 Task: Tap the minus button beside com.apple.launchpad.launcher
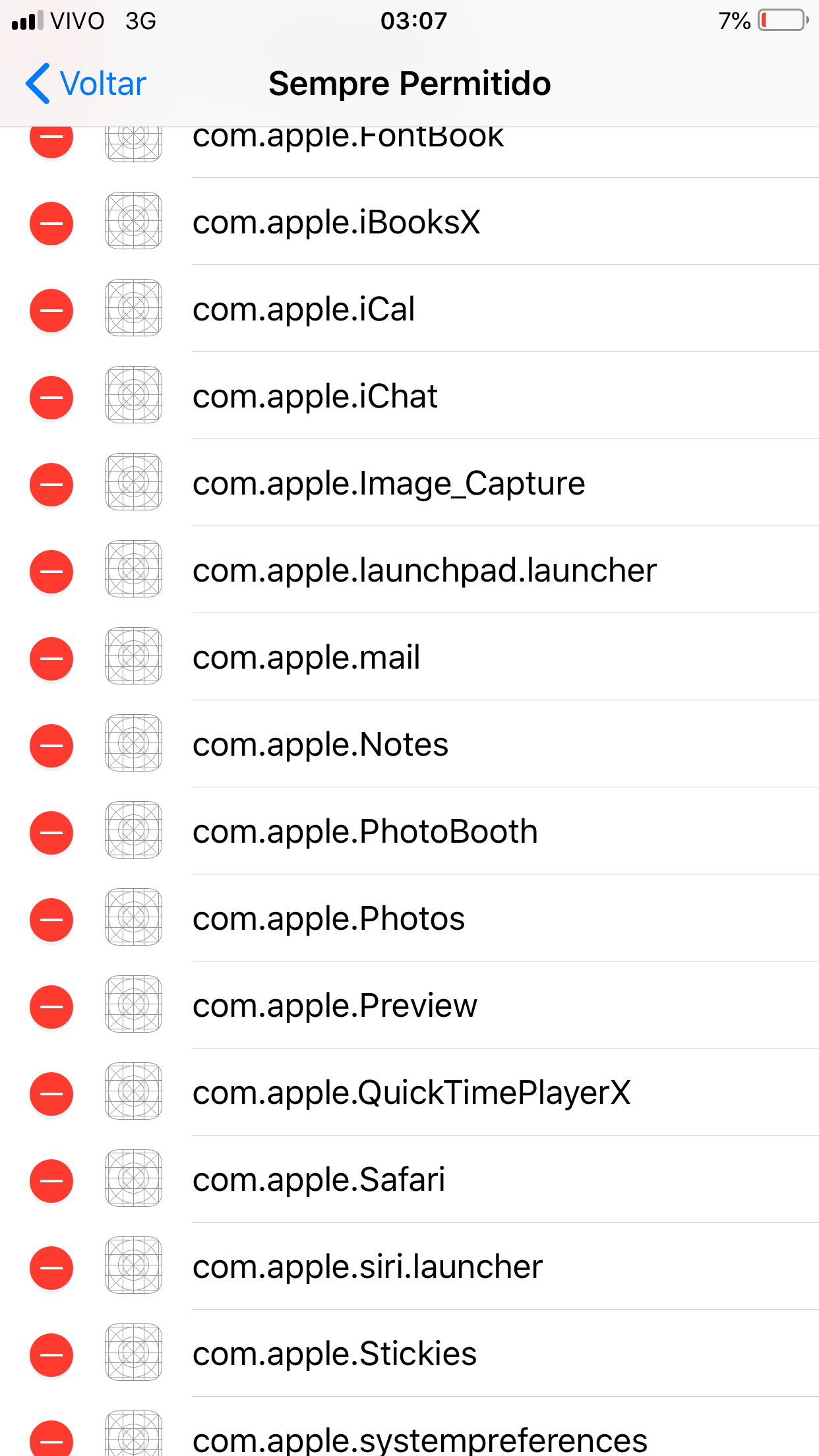coord(51,572)
